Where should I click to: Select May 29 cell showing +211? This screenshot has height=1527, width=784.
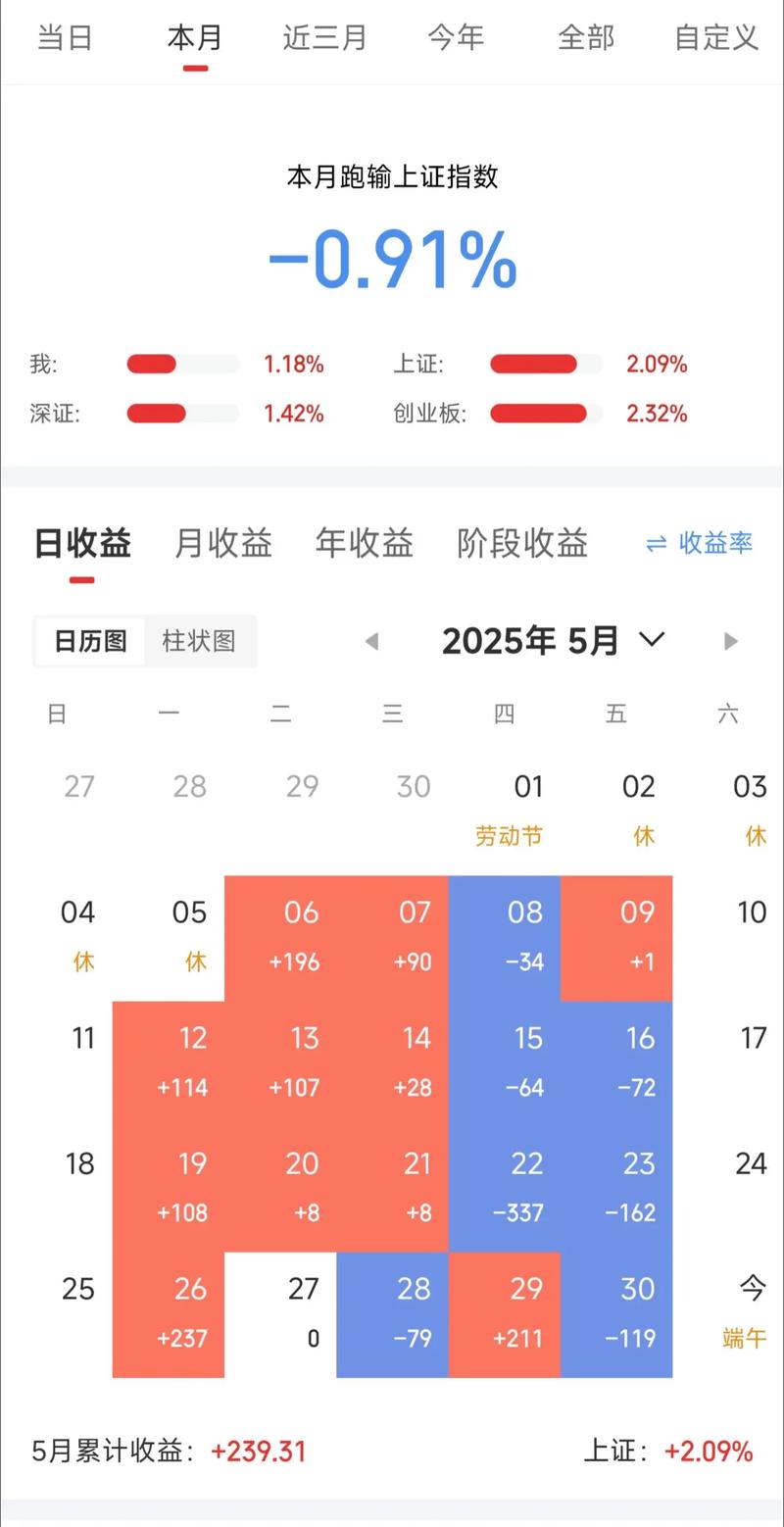tap(526, 1313)
